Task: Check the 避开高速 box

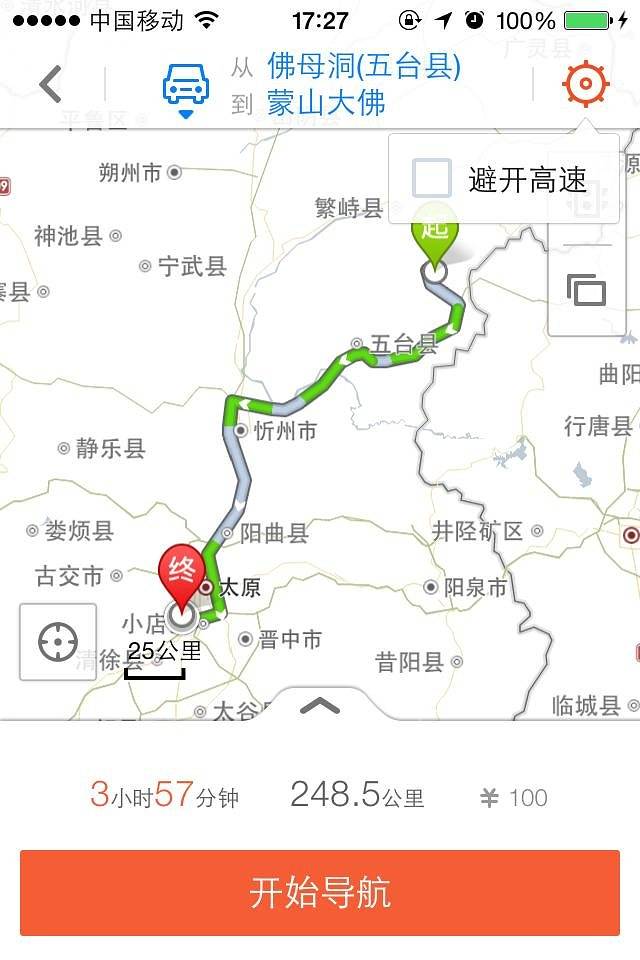Action: [432, 179]
